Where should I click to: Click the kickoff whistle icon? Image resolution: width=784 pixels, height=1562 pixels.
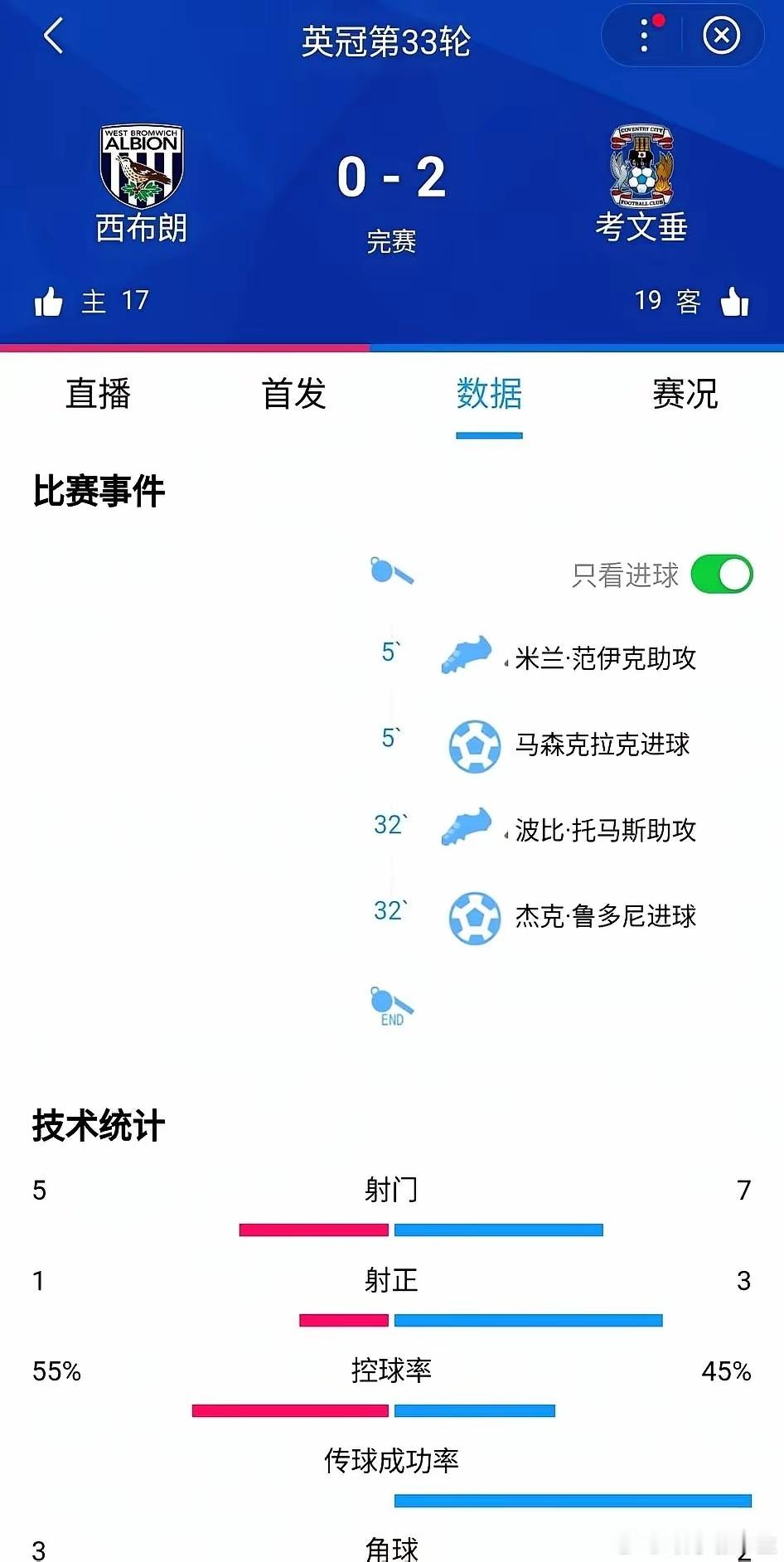tap(391, 573)
